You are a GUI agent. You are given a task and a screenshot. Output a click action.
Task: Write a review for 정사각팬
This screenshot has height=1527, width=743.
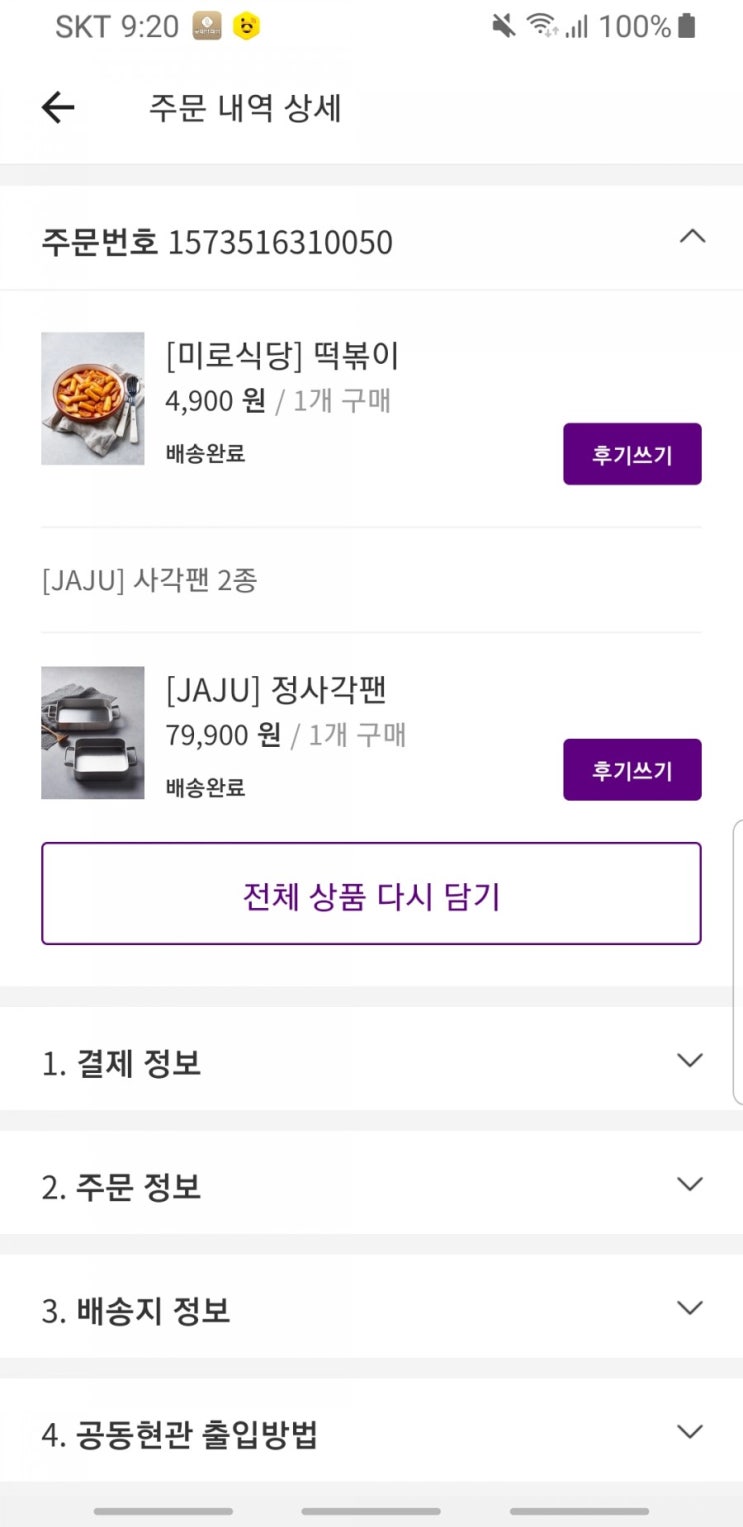(x=632, y=770)
